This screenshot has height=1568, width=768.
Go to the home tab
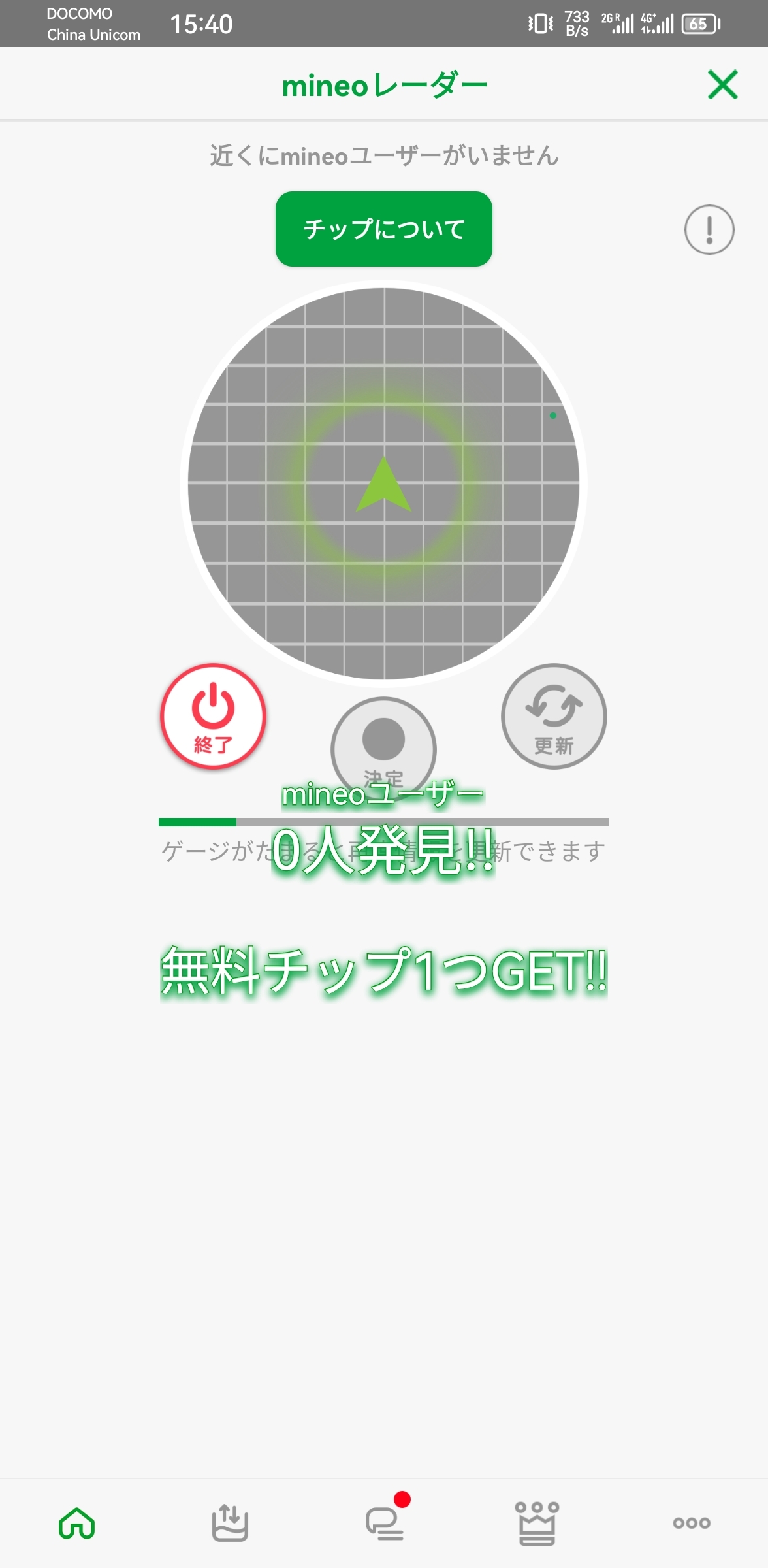click(77, 1524)
